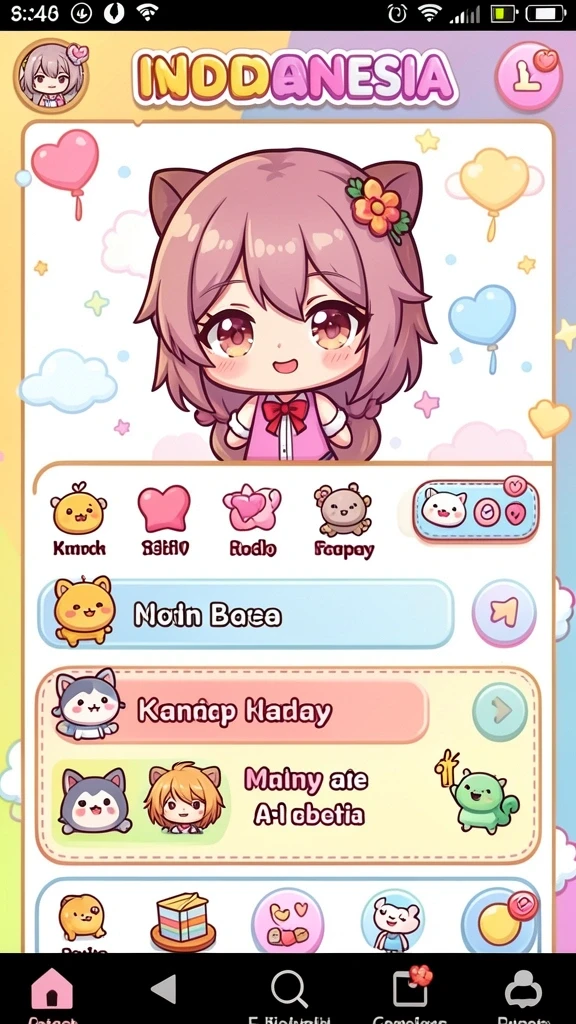Open the magnifier search tab
576x1024 pixels.
(289, 990)
